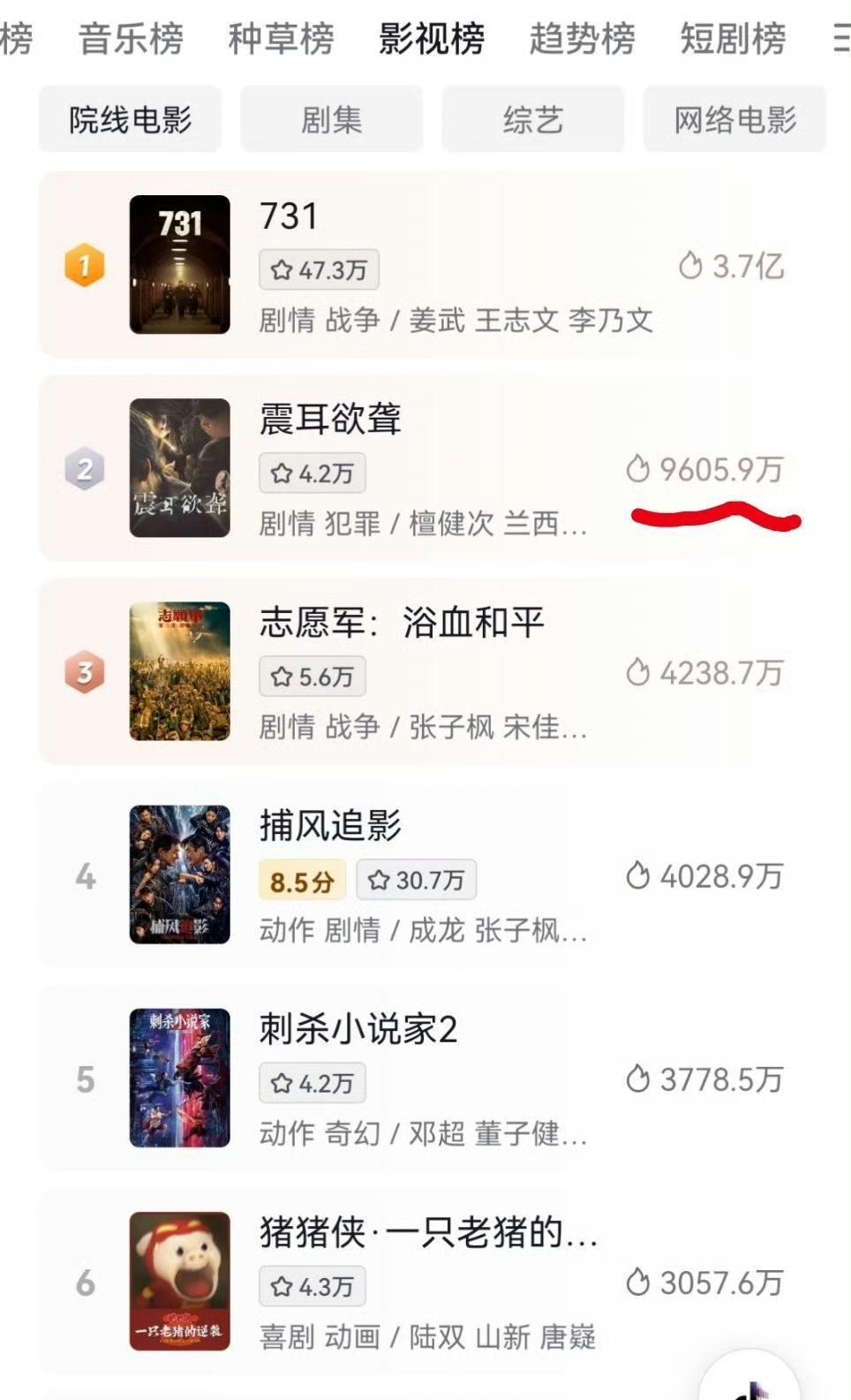The image size is (851, 1400).
Task: Open the movie 捕风追影
Action: (x=330, y=826)
